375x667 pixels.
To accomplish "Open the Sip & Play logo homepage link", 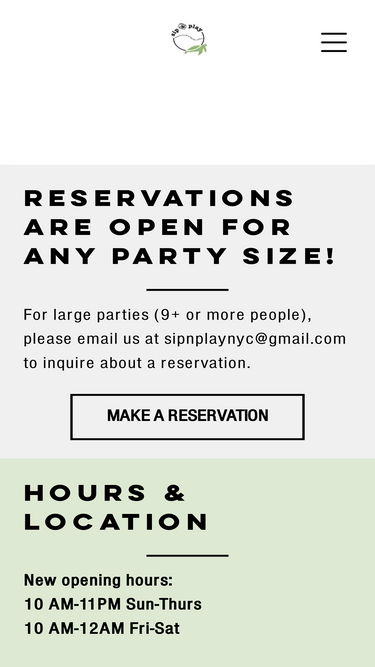I will point(189,39).
